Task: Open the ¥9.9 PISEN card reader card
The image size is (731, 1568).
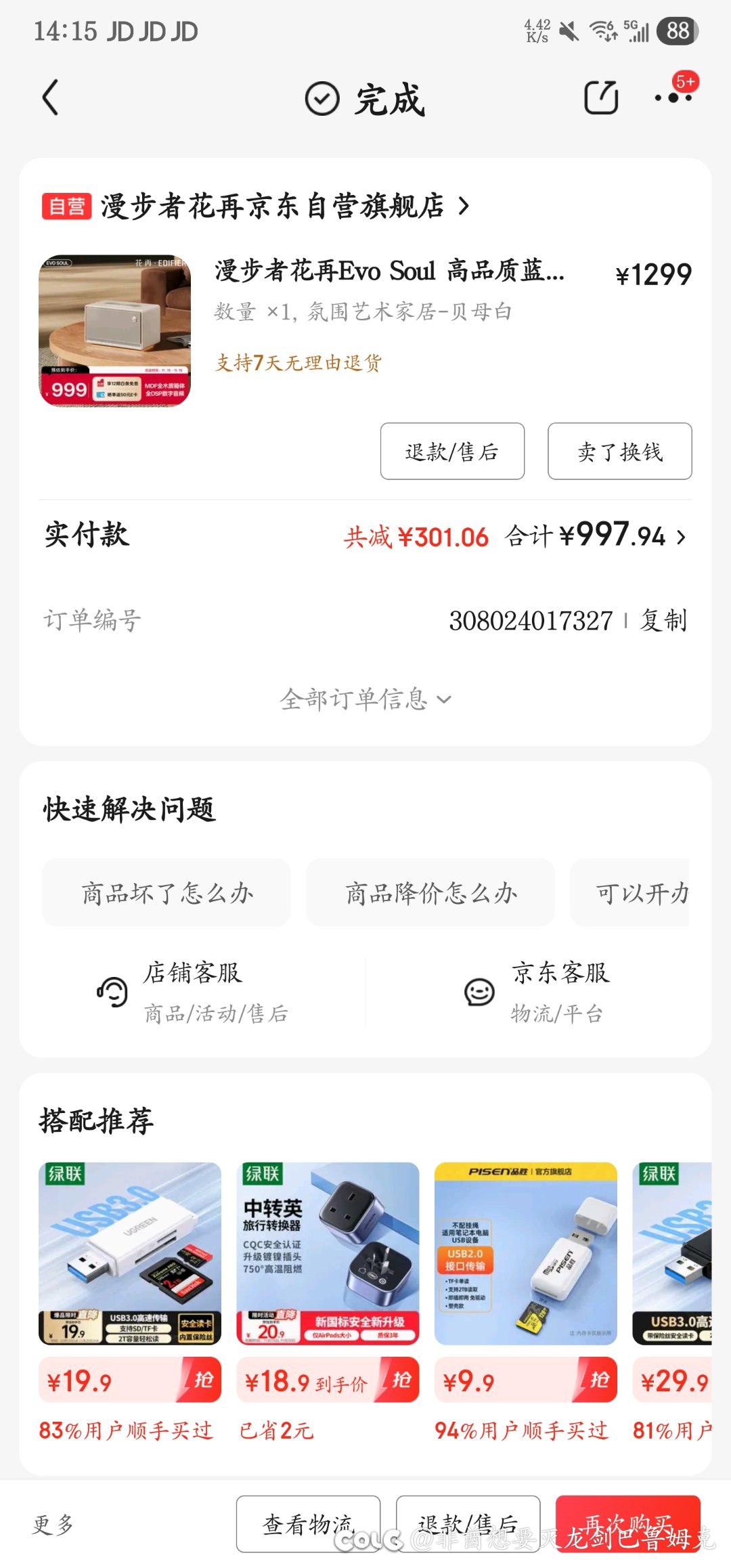Action: tap(525, 1254)
